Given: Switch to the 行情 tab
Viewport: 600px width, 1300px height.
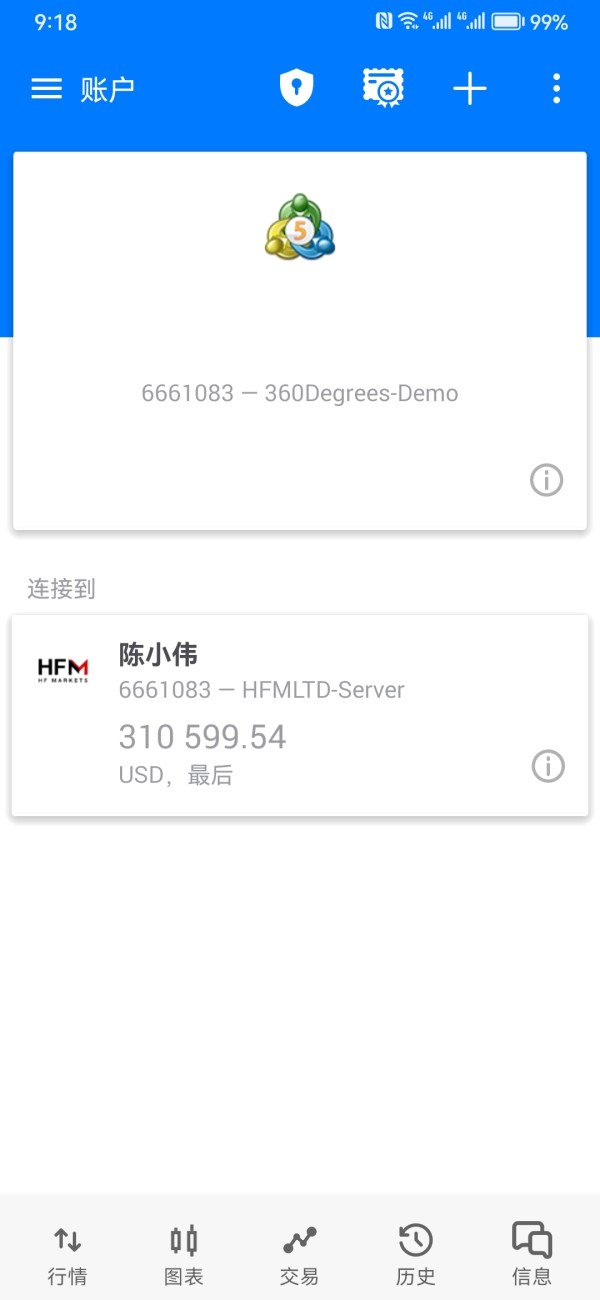Looking at the screenshot, I should (67, 1256).
